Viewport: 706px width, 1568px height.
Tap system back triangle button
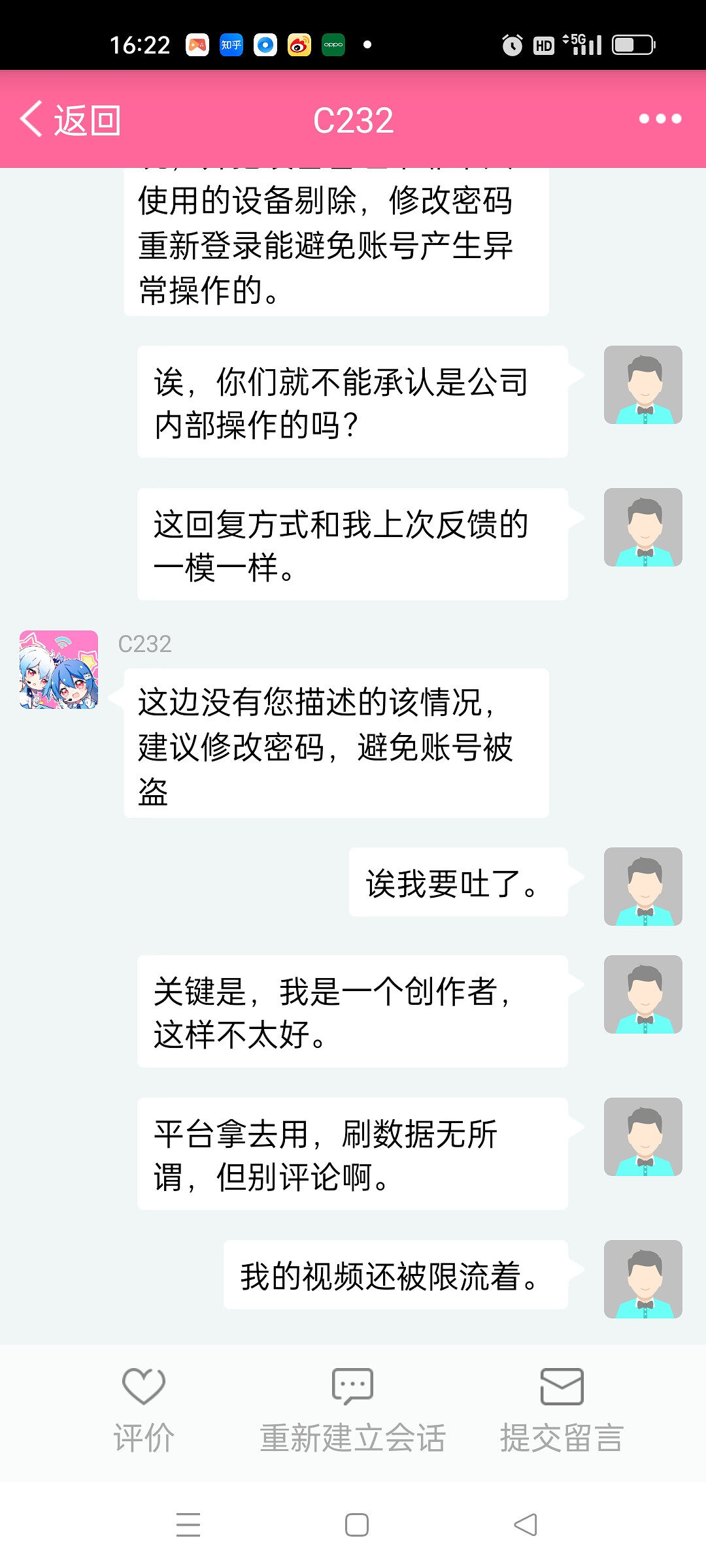[525, 1525]
